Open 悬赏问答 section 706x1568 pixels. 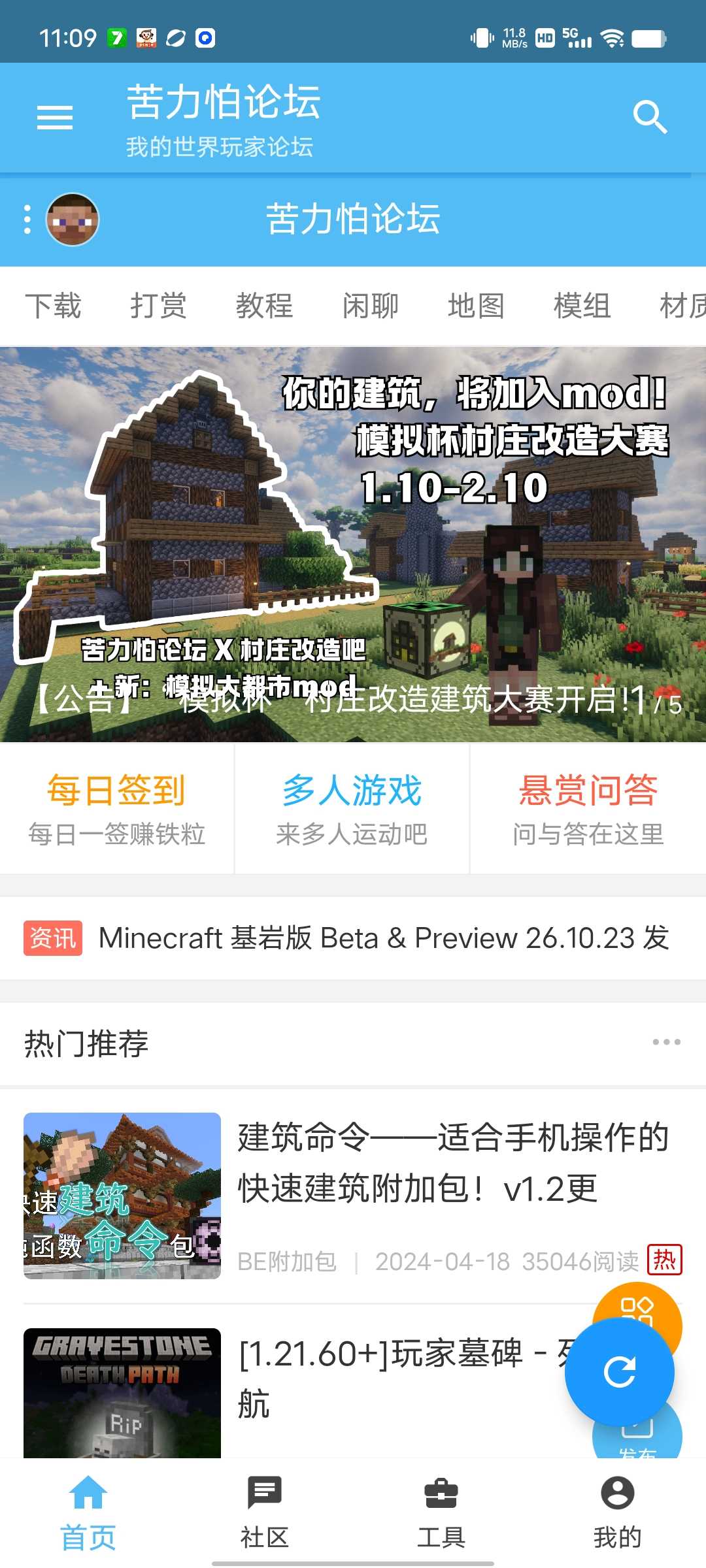[588, 809]
